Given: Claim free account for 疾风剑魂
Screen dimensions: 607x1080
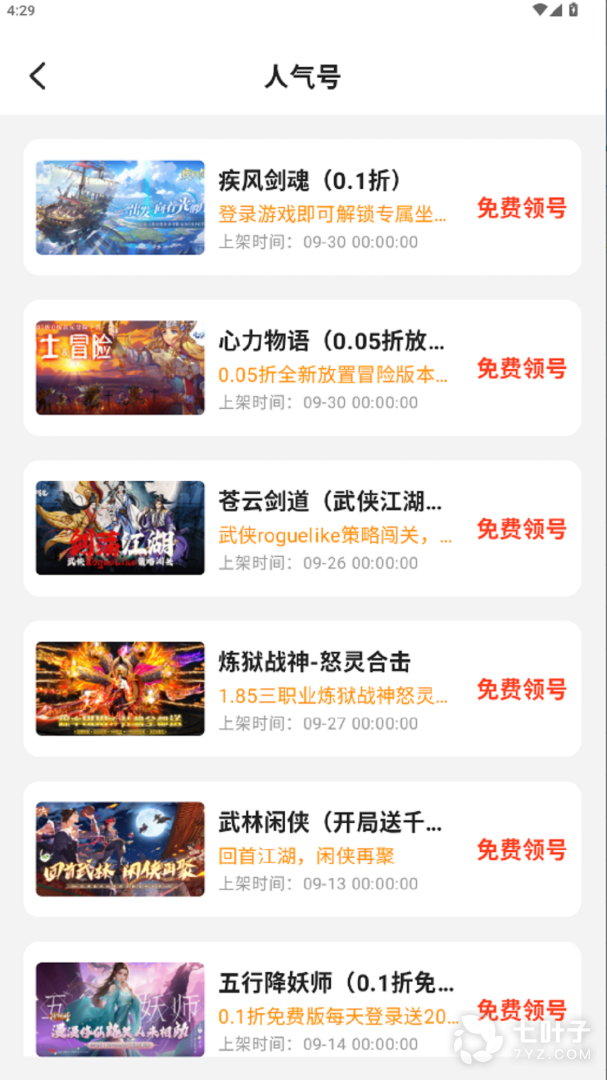Looking at the screenshot, I should click(521, 208).
